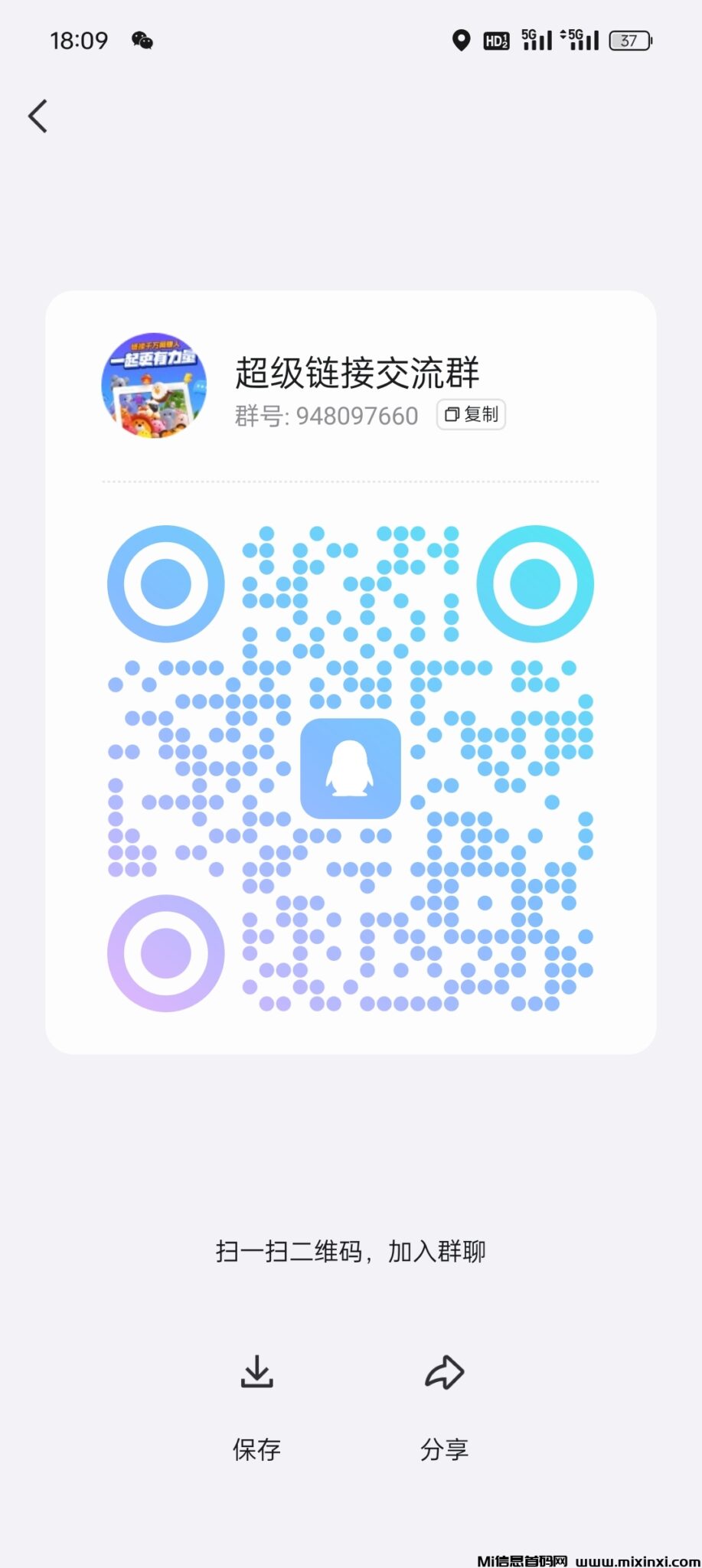Tap the share arrow icon above 分享

[445, 1373]
